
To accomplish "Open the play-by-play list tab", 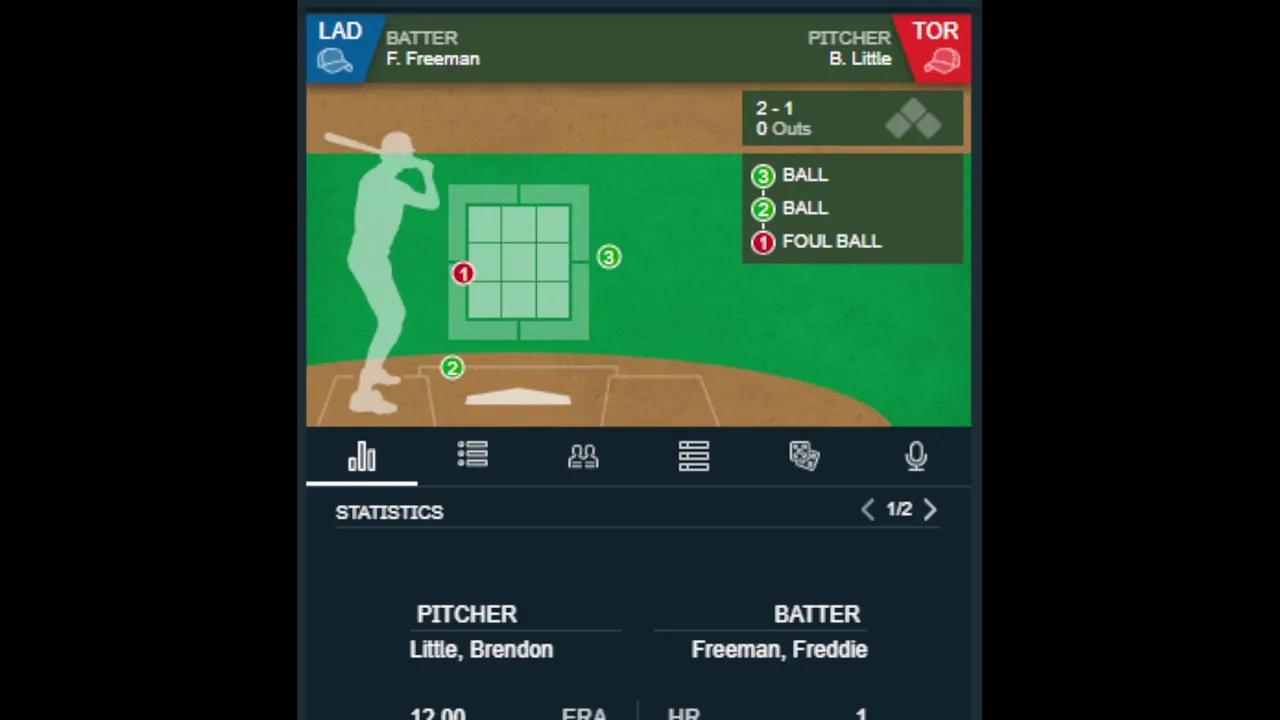I will (x=472, y=456).
